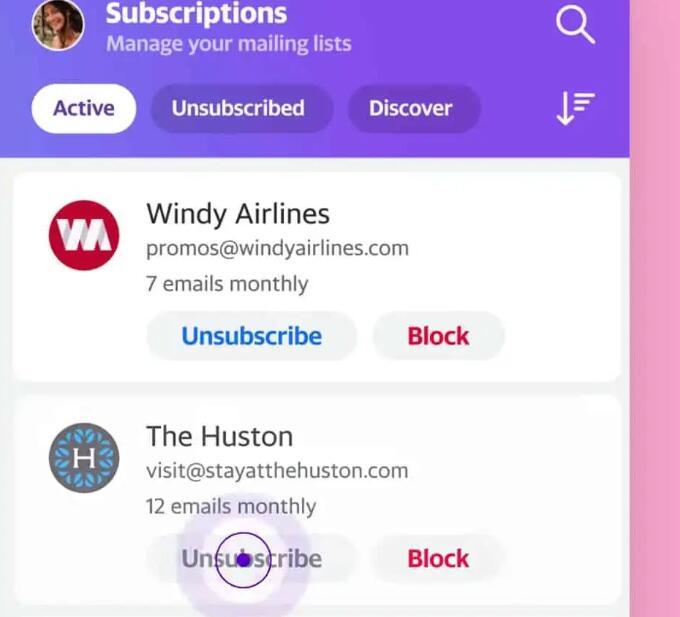The width and height of the screenshot is (680, 617).
Task: Block Windy Airlines sender
Action: (438, 336)
